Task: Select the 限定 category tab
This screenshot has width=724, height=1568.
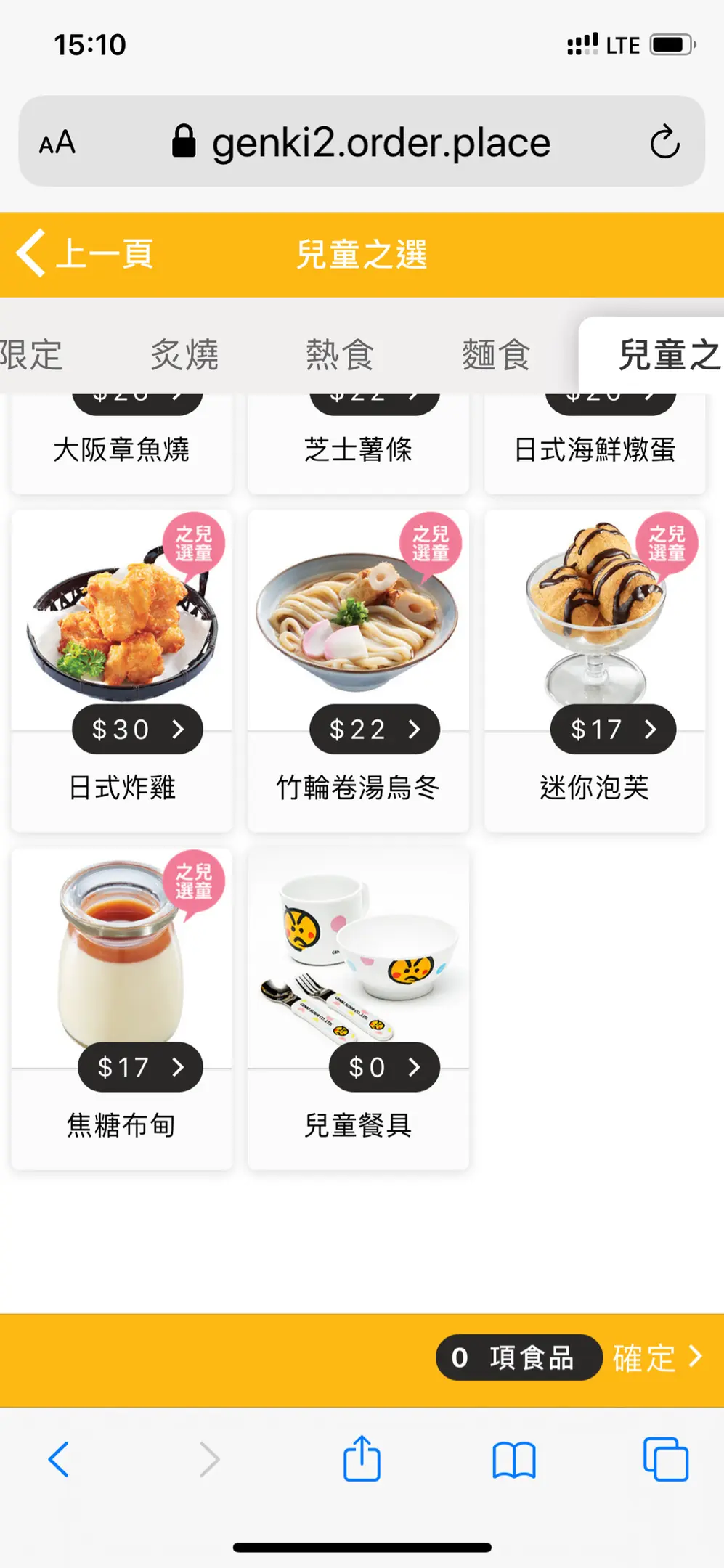Action: tap(30, 355)
